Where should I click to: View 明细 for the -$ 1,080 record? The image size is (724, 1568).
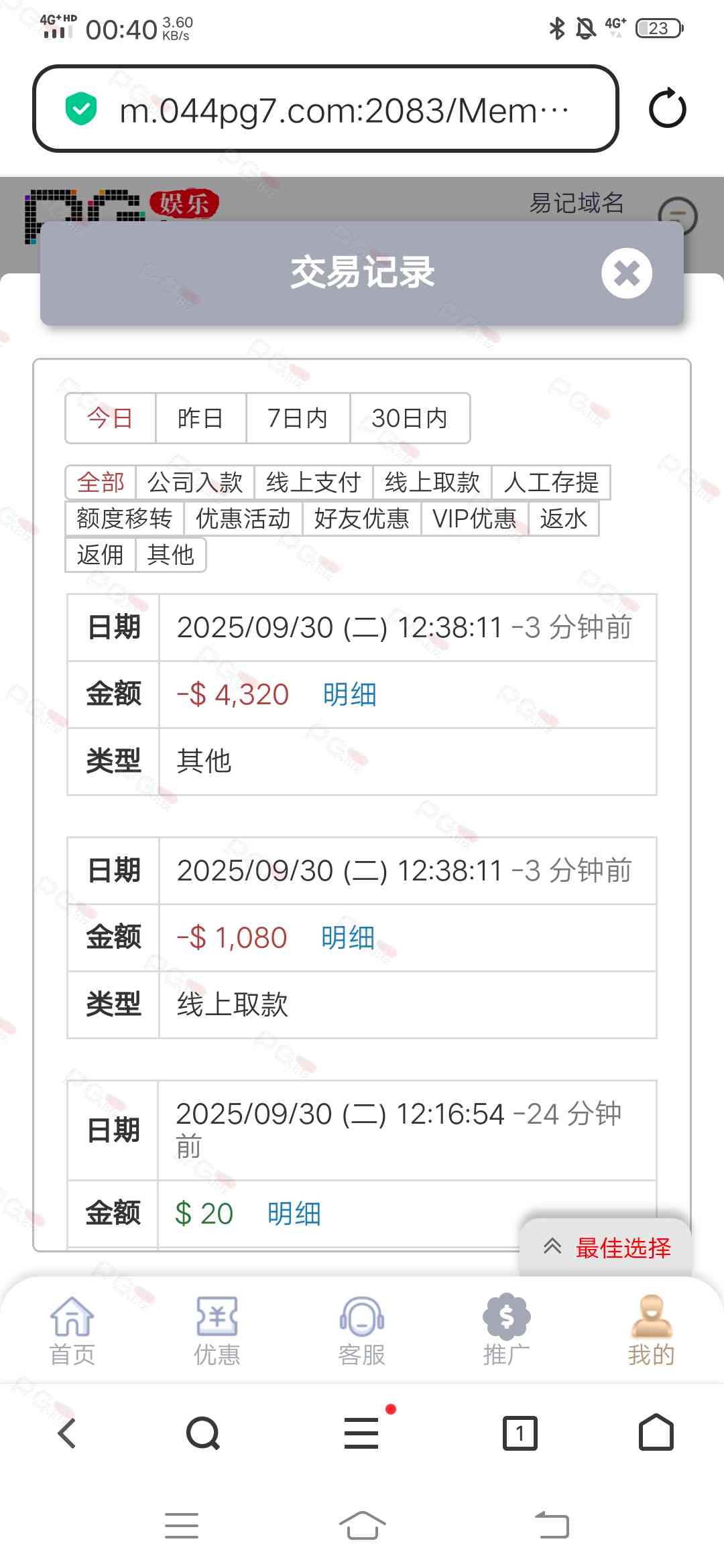coord(347,937)
